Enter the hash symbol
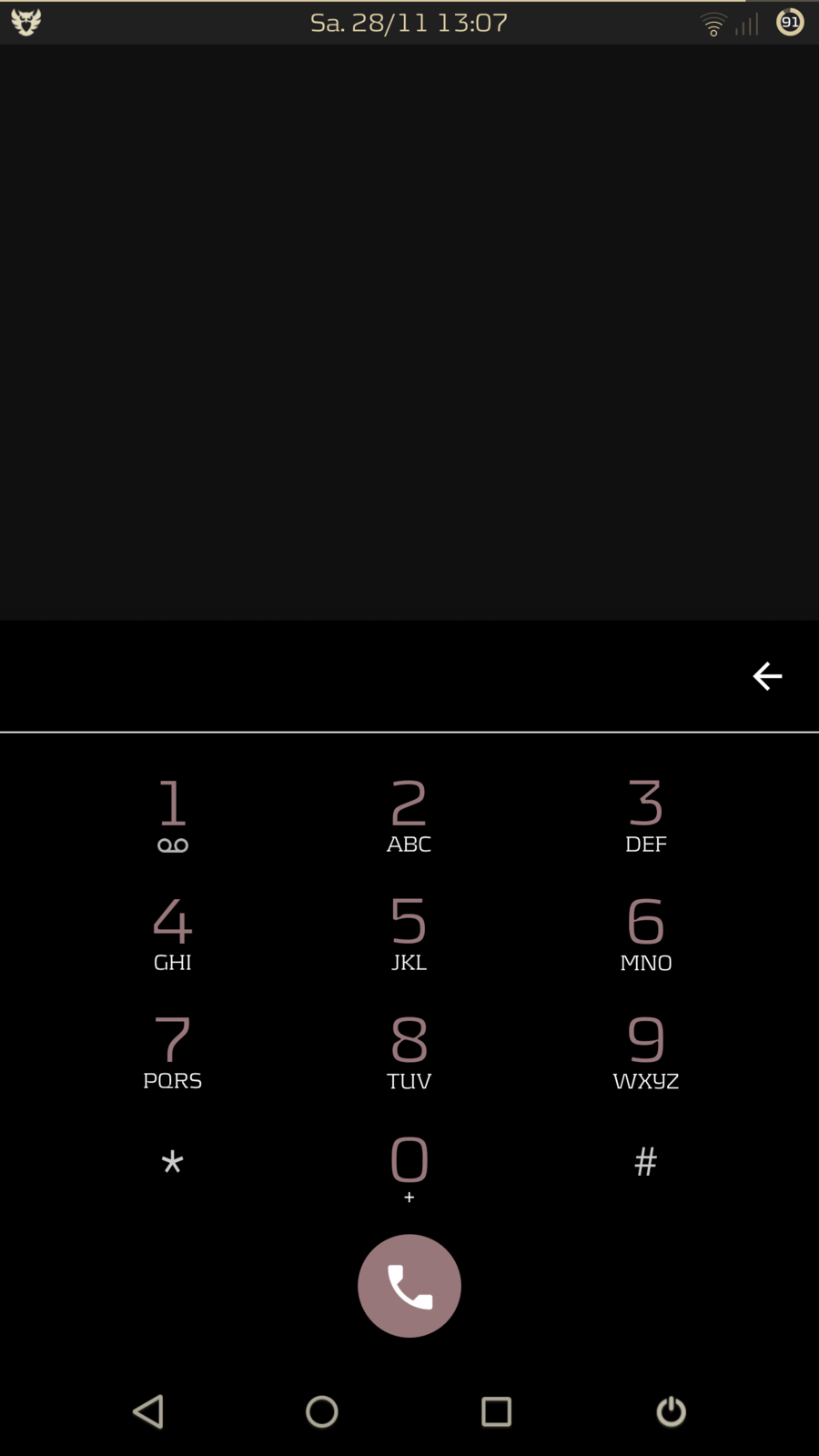Viewport: 819px width, 1456px height. click(645, 1162)
